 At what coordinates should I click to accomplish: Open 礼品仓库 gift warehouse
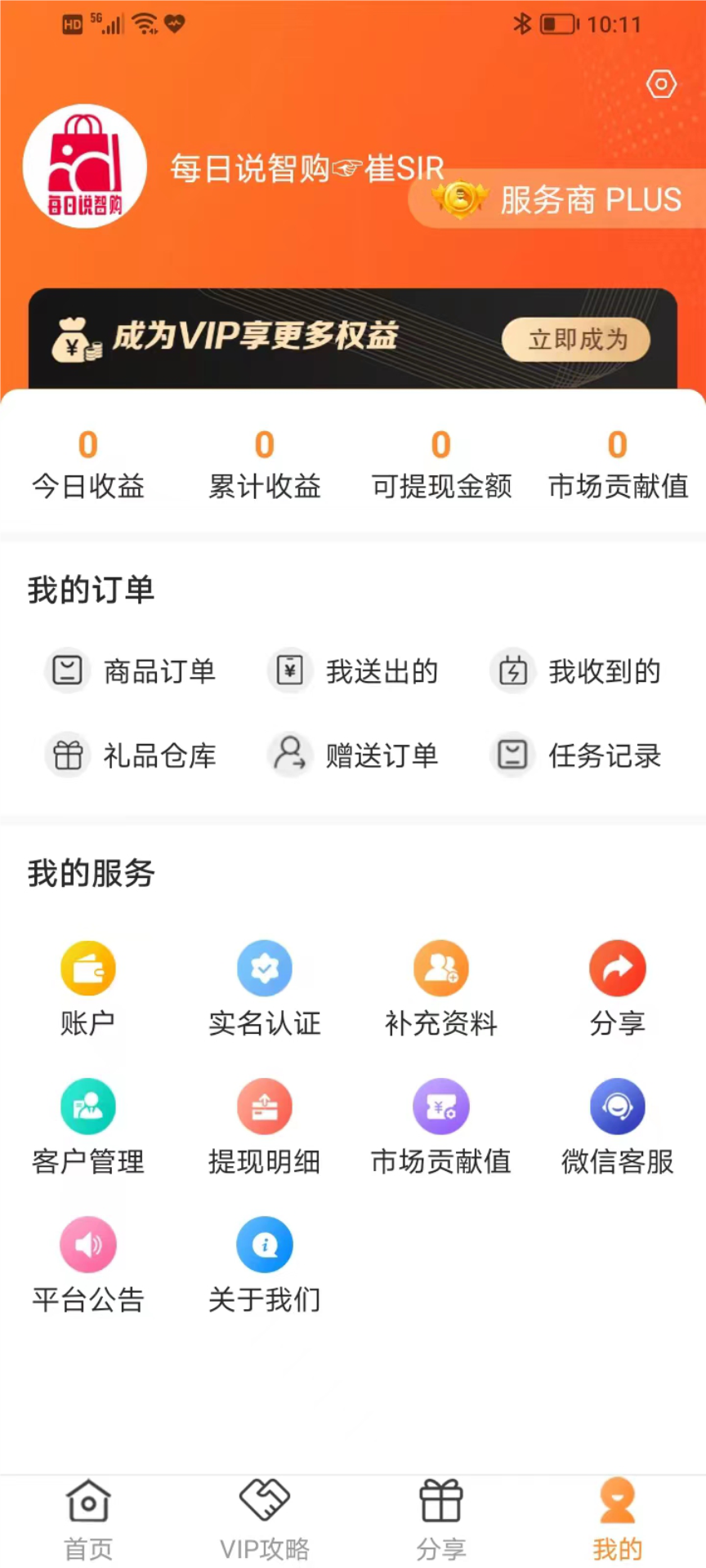coord(131,755)
